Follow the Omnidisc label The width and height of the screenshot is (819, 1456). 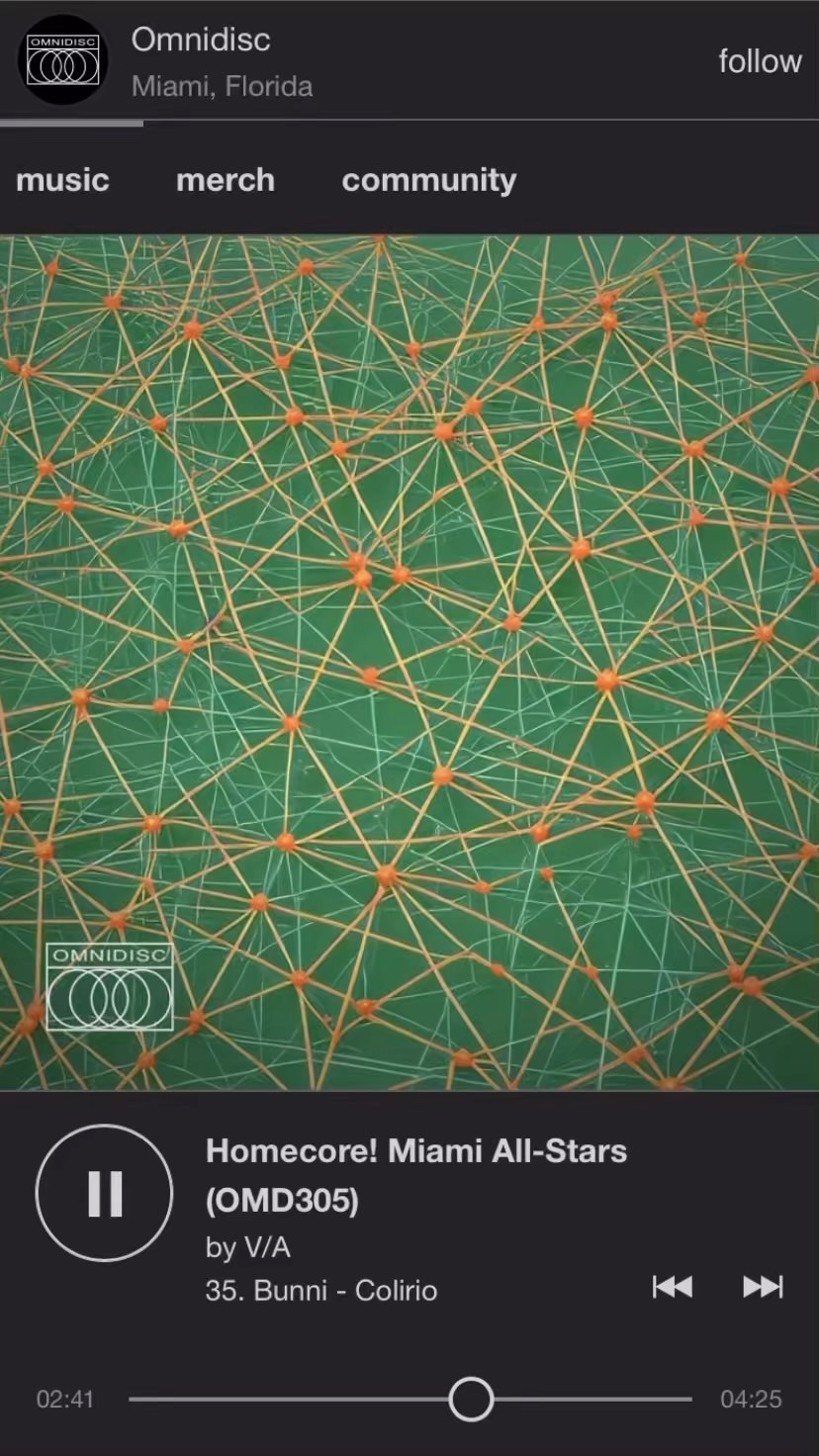click(759, 61)
